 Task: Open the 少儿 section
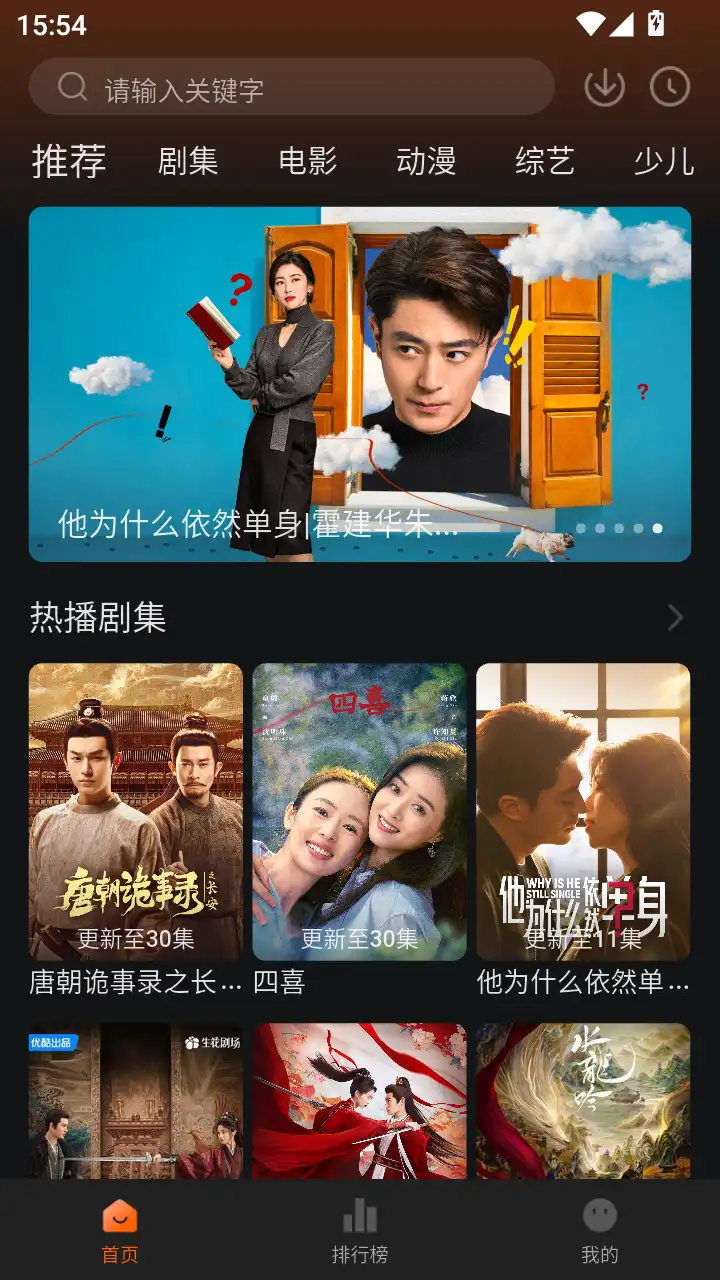tap(665, 162)
